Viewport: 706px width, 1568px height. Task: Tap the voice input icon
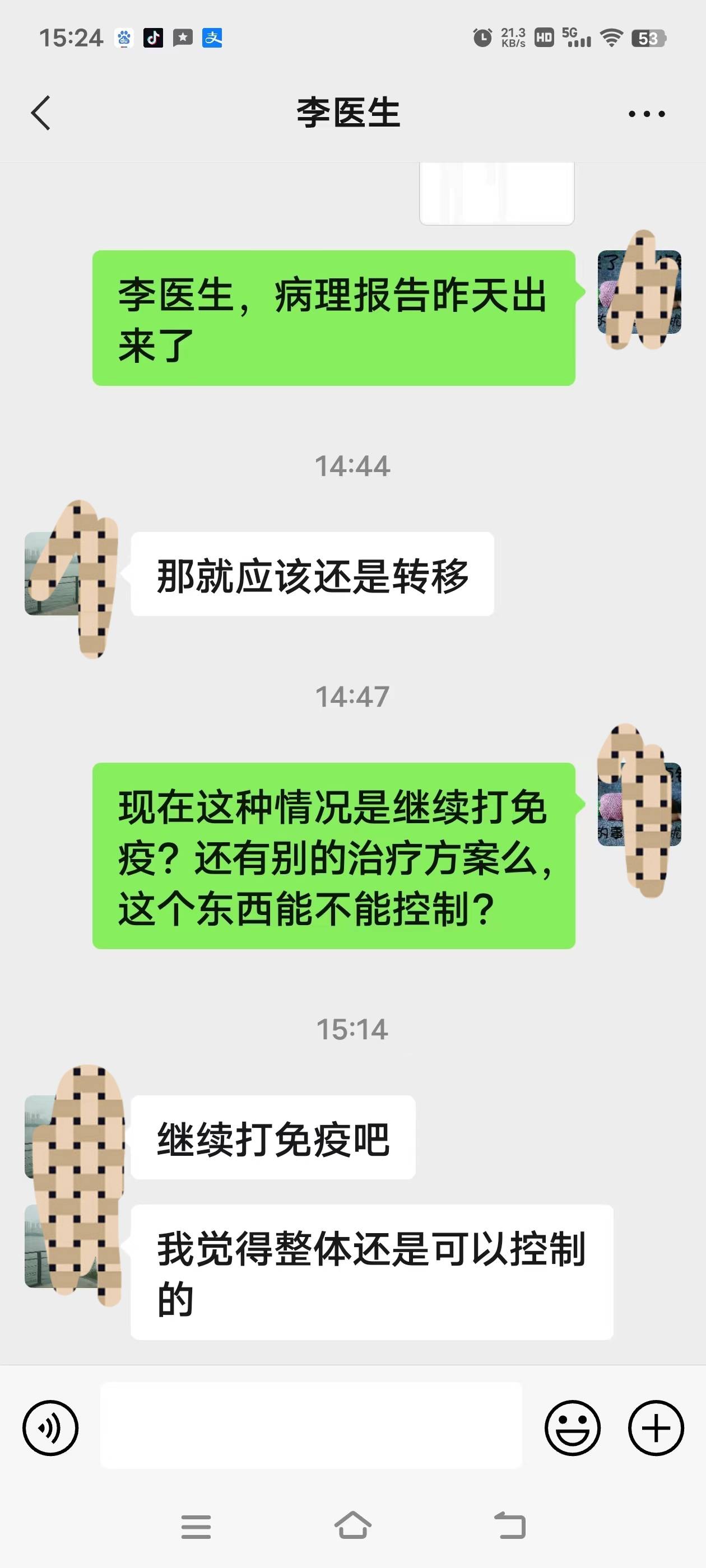51,1427
